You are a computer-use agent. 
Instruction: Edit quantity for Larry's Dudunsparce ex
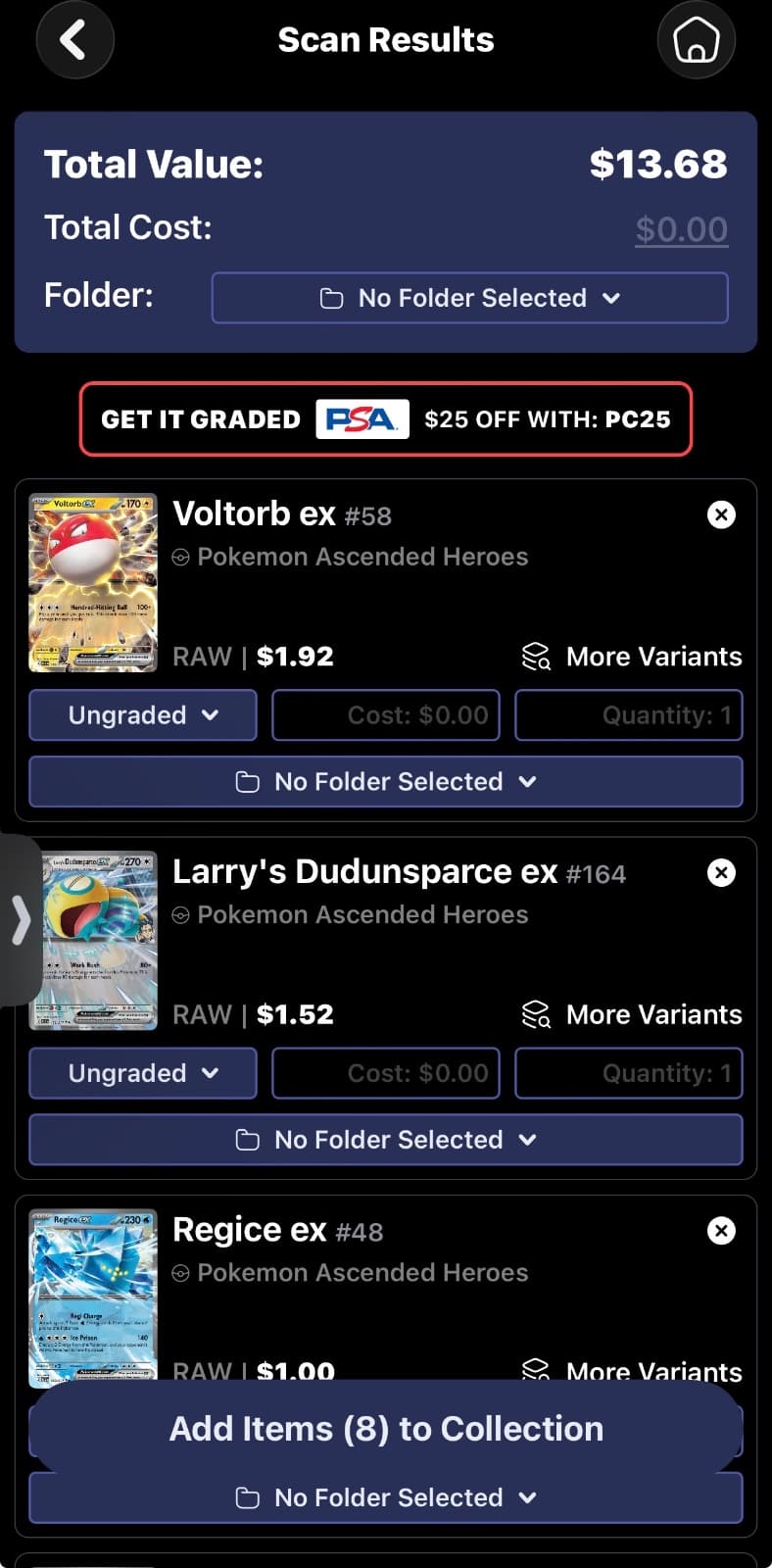click(x=629, y=1073)
